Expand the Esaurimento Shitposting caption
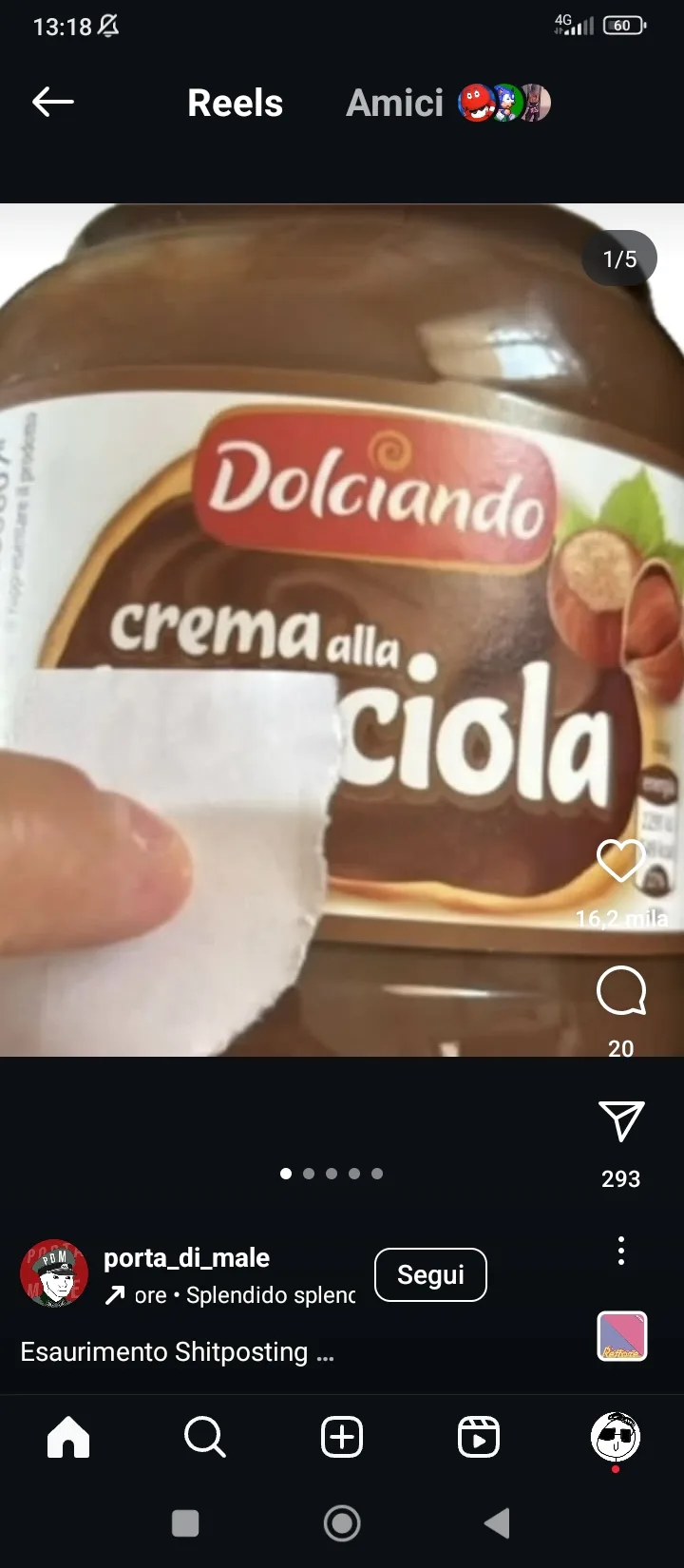 coord(177,1351)
